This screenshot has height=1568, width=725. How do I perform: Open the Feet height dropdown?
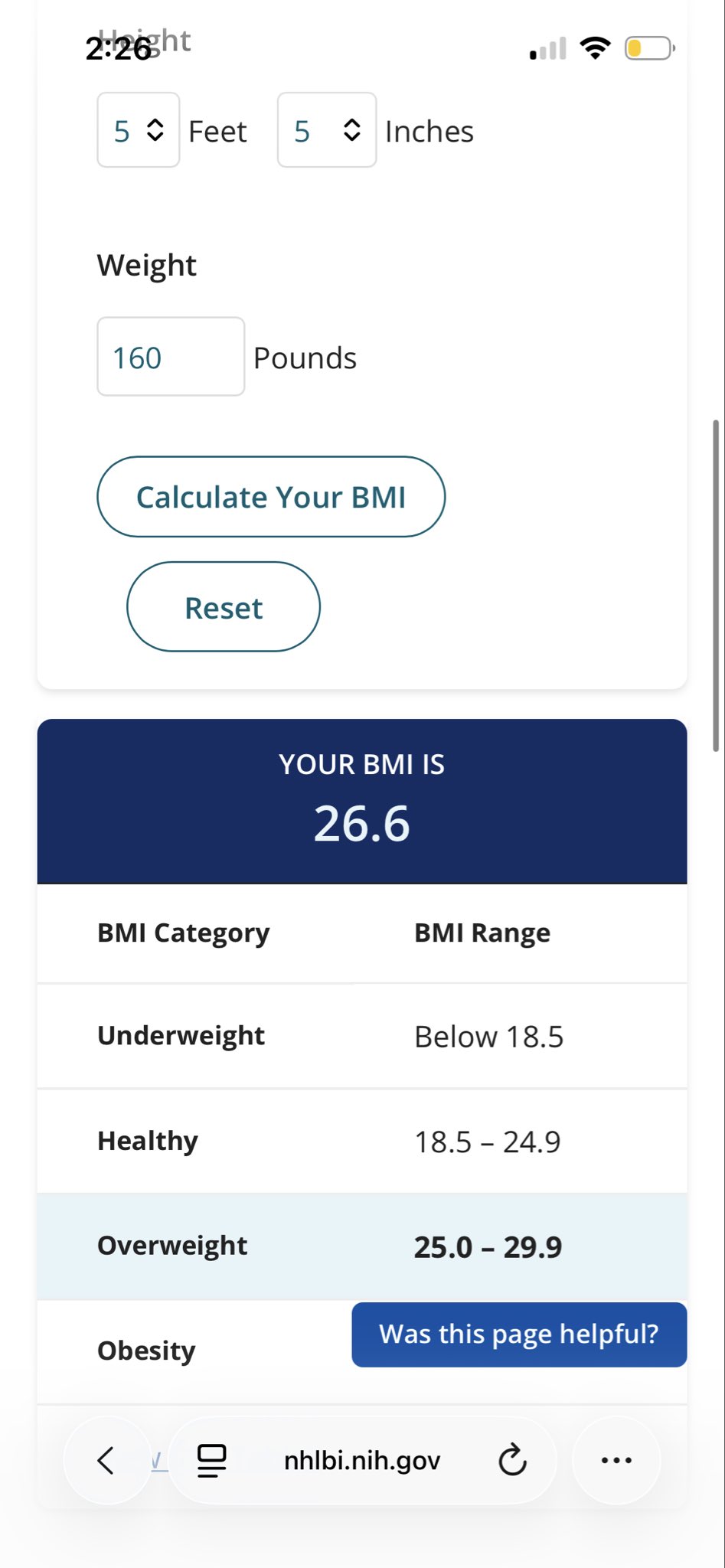pos(139,130)
